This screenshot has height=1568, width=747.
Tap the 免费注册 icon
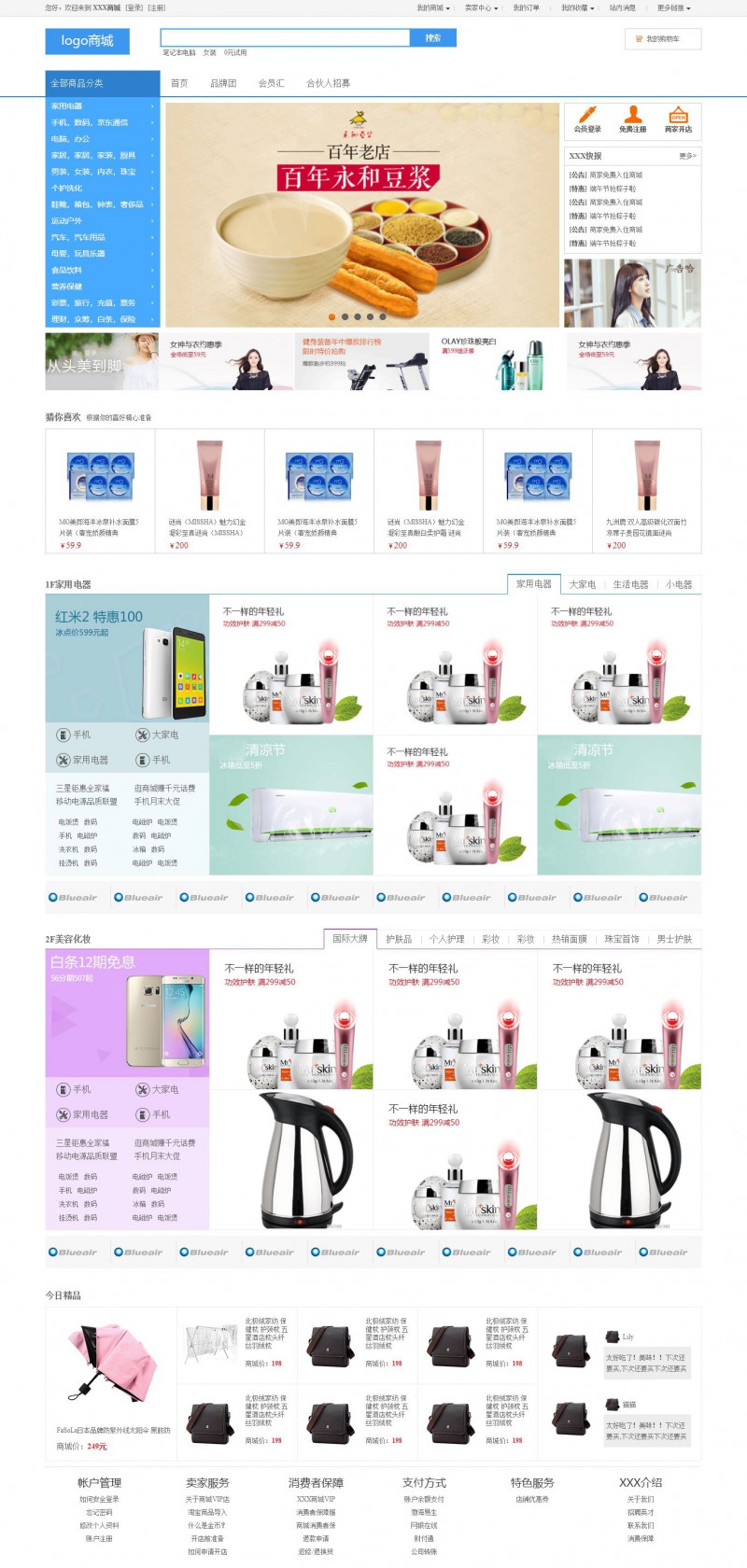[633, 119]
